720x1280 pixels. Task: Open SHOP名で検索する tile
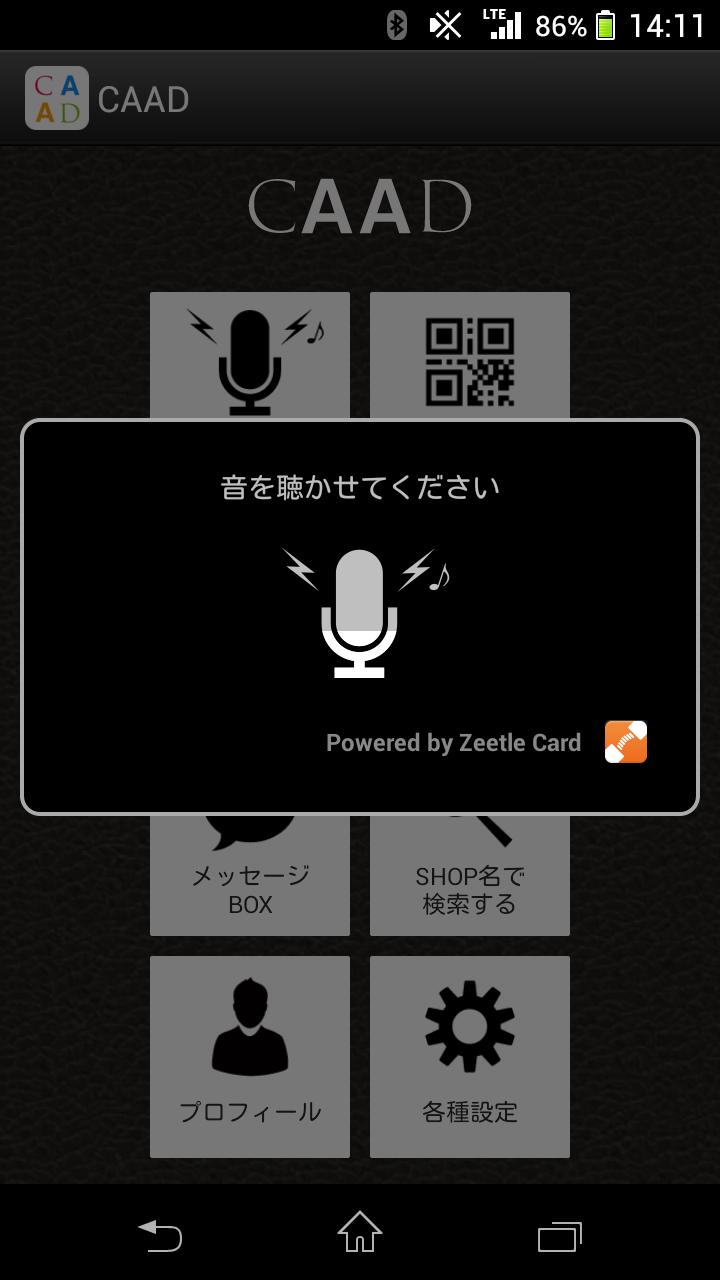(x=470, y=880)
